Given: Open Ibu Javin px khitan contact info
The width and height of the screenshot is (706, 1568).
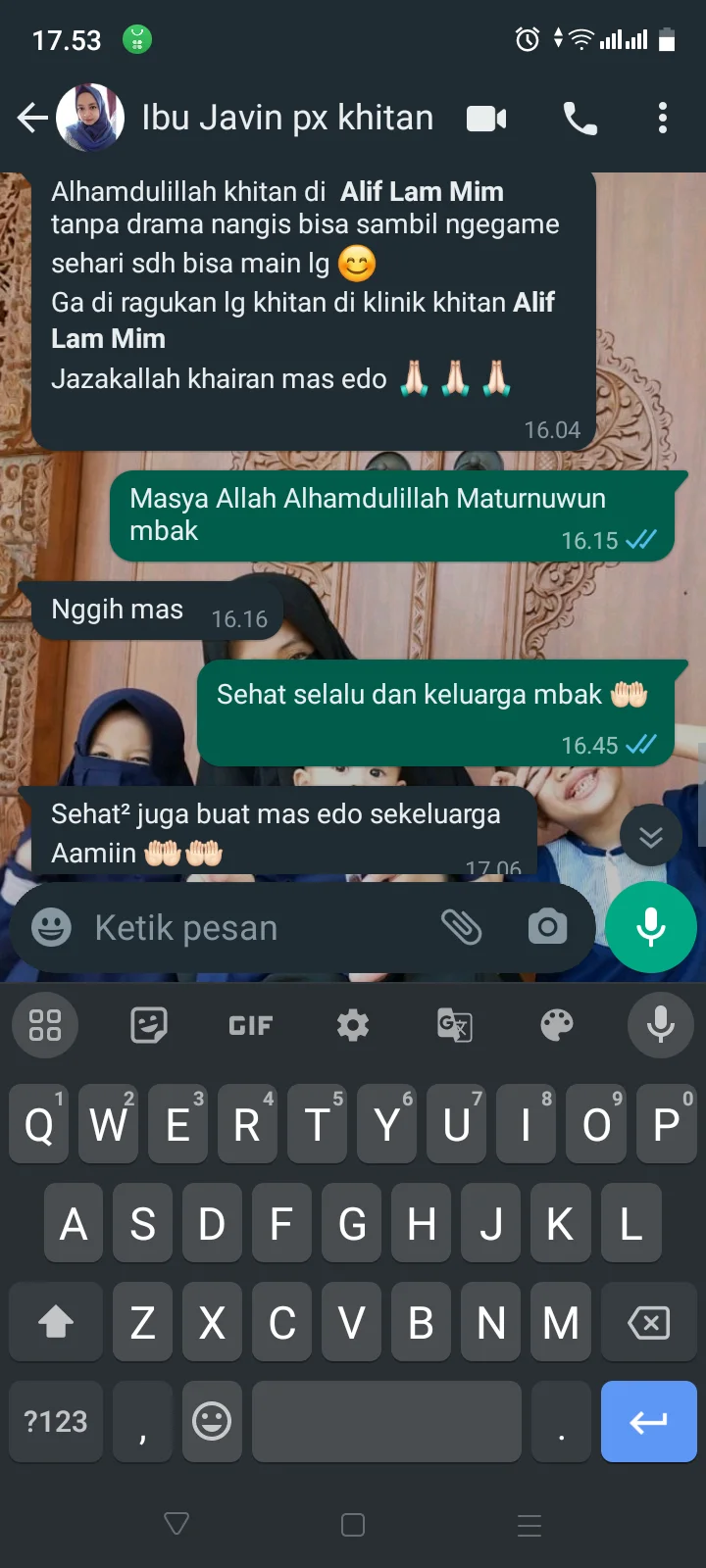Looking at the screenshot, I should tap(287, 118).
